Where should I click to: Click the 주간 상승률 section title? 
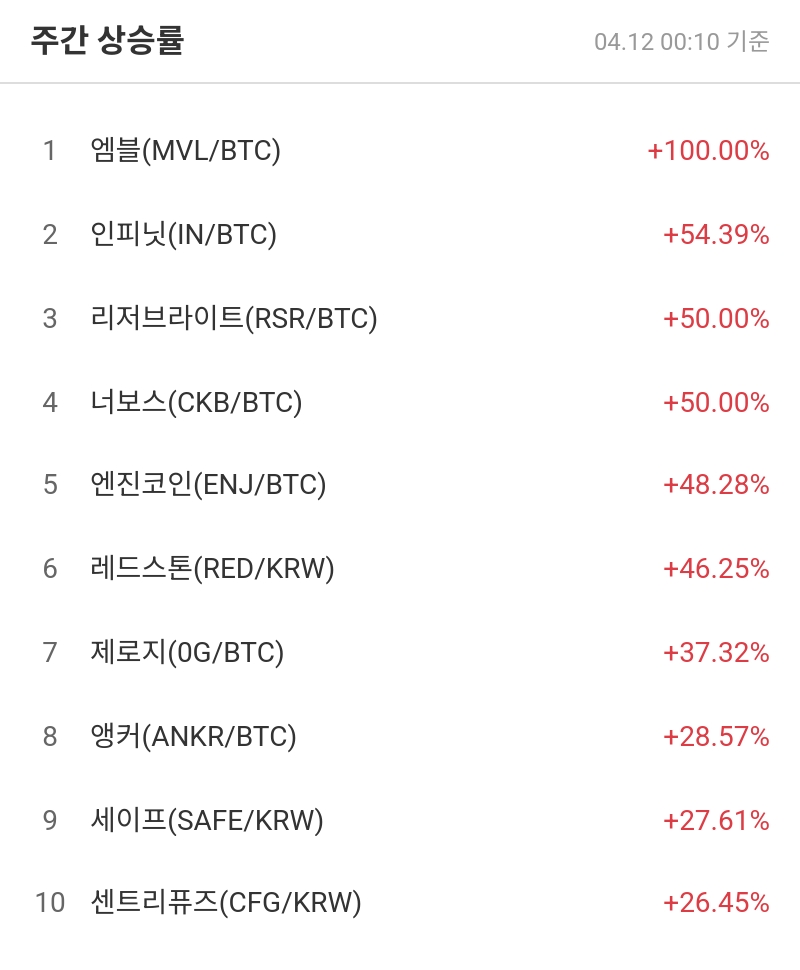click(x=100, y=37)
